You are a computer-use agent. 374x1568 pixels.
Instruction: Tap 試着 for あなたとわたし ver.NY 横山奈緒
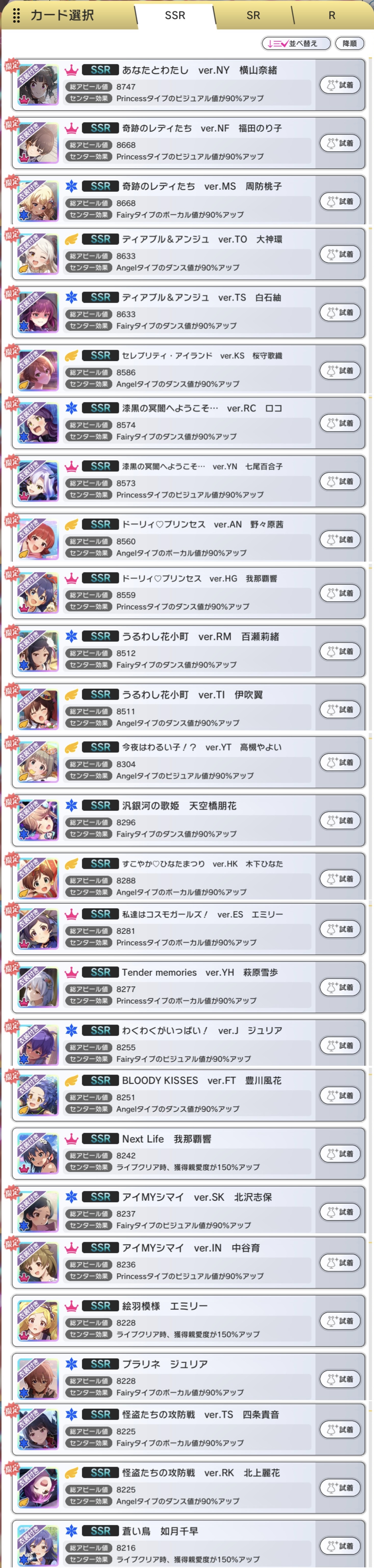340,85
